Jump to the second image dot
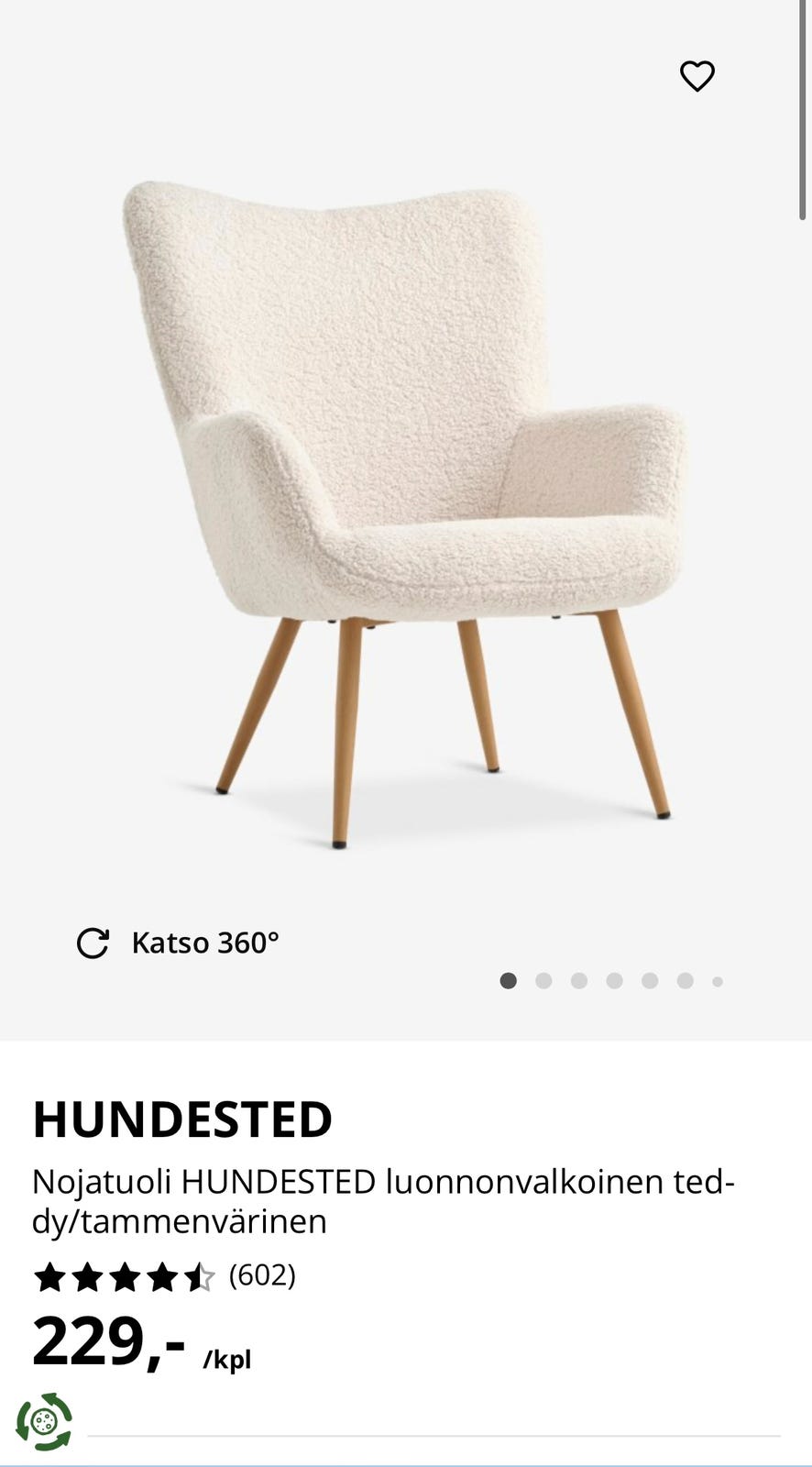Image resolution: width=812 pixels, height=1467 pixels. (543, 981)
